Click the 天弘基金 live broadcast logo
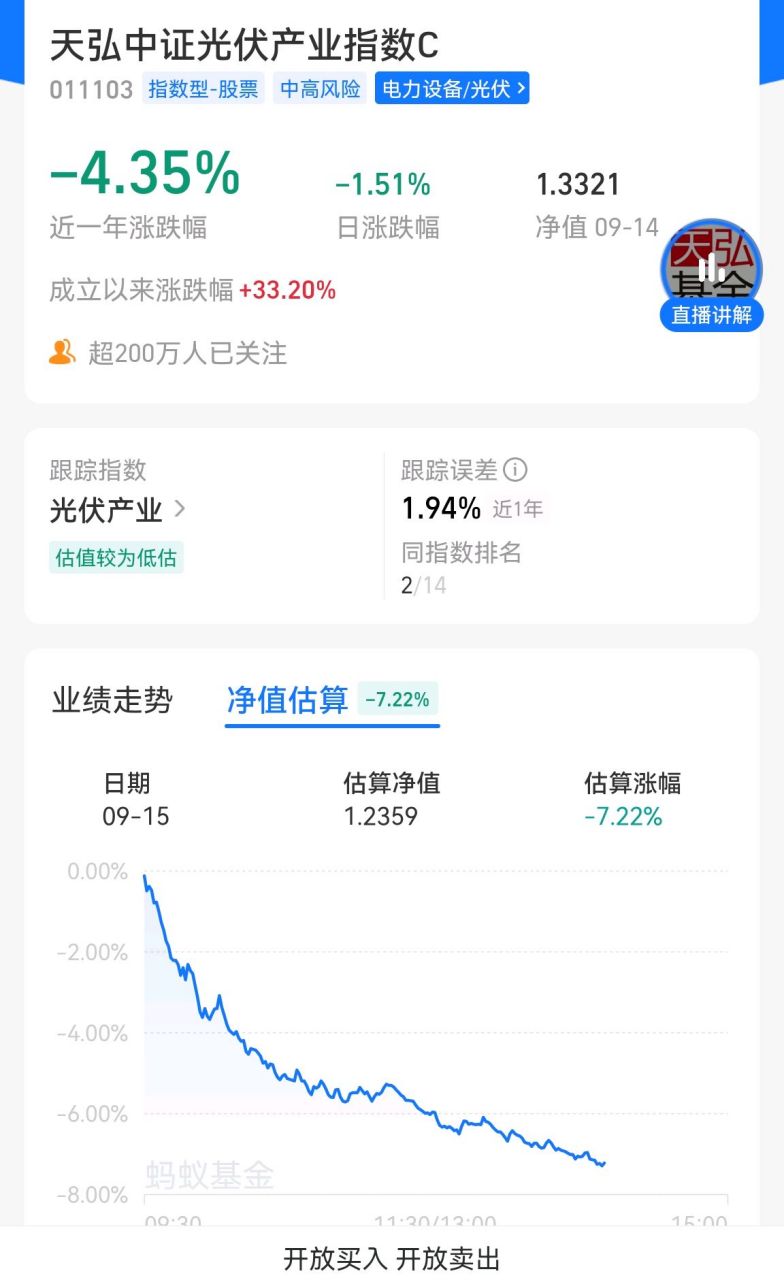 pos(710,270)
